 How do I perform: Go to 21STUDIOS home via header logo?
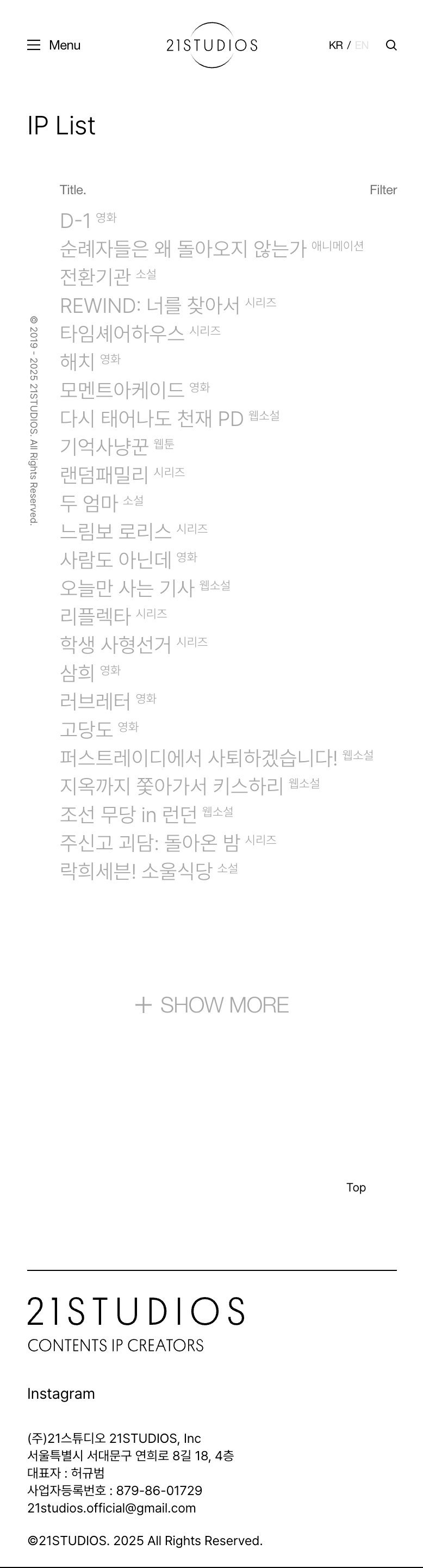click(x=212, y=45)
